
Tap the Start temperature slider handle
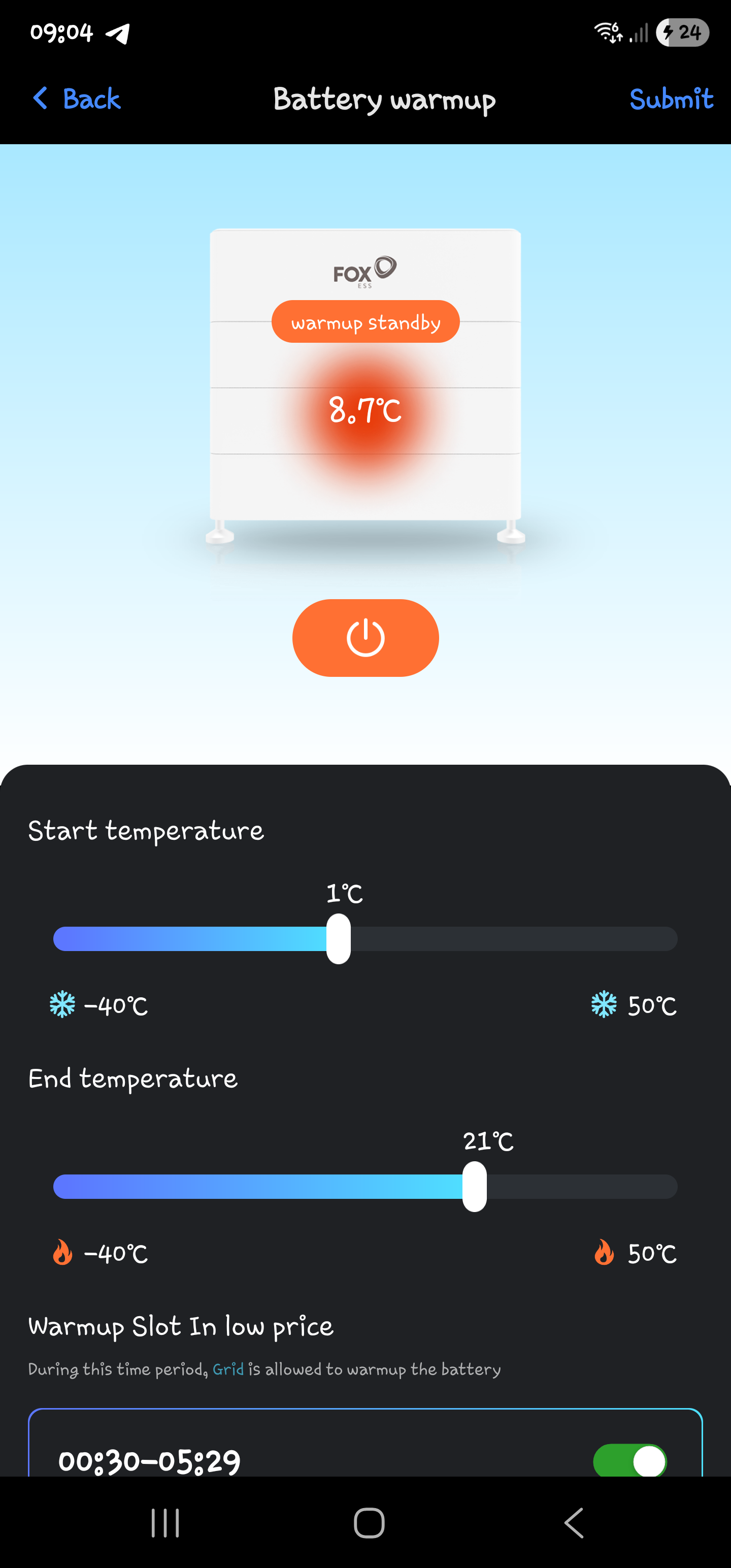339,938
